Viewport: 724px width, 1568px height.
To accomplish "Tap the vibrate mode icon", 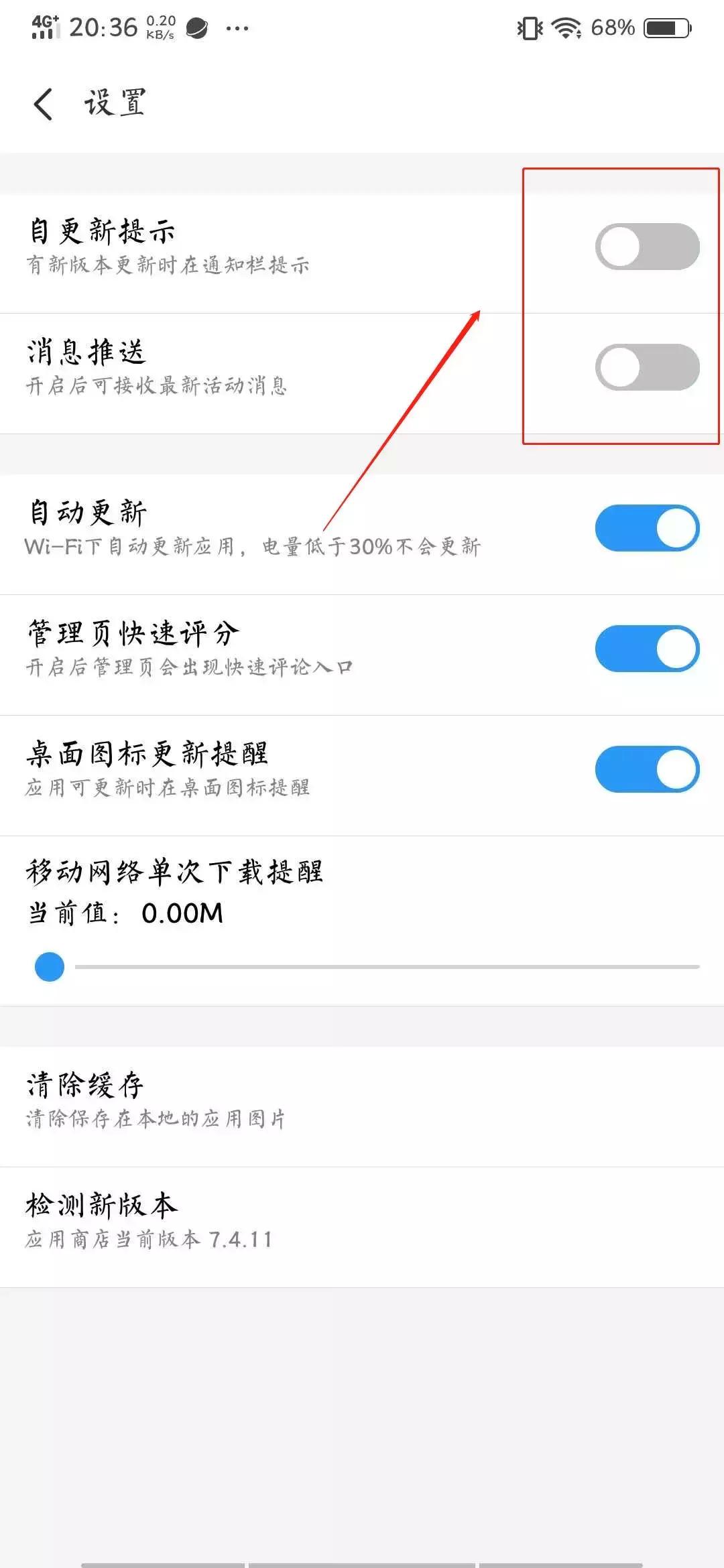I will (529, 28).
